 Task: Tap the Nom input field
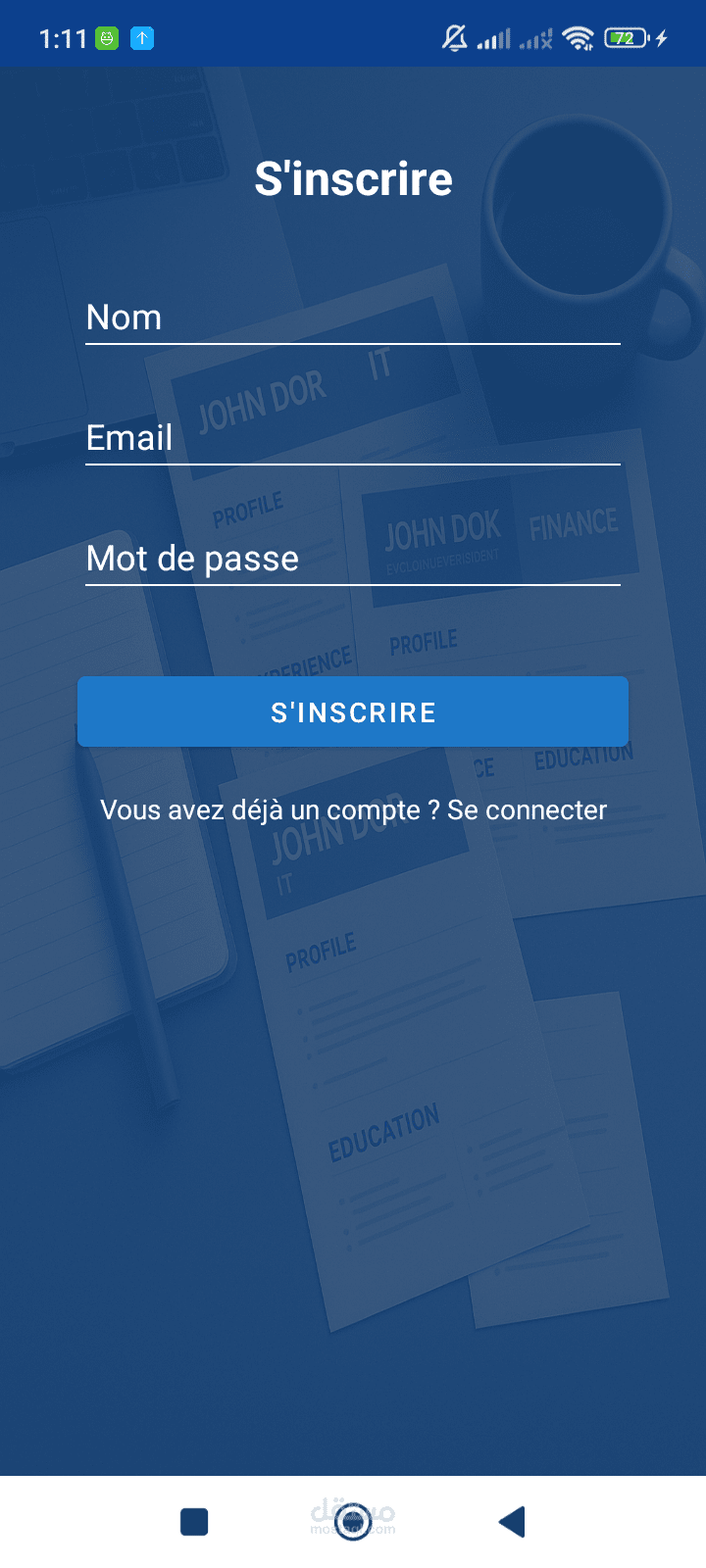click(353, 318)
